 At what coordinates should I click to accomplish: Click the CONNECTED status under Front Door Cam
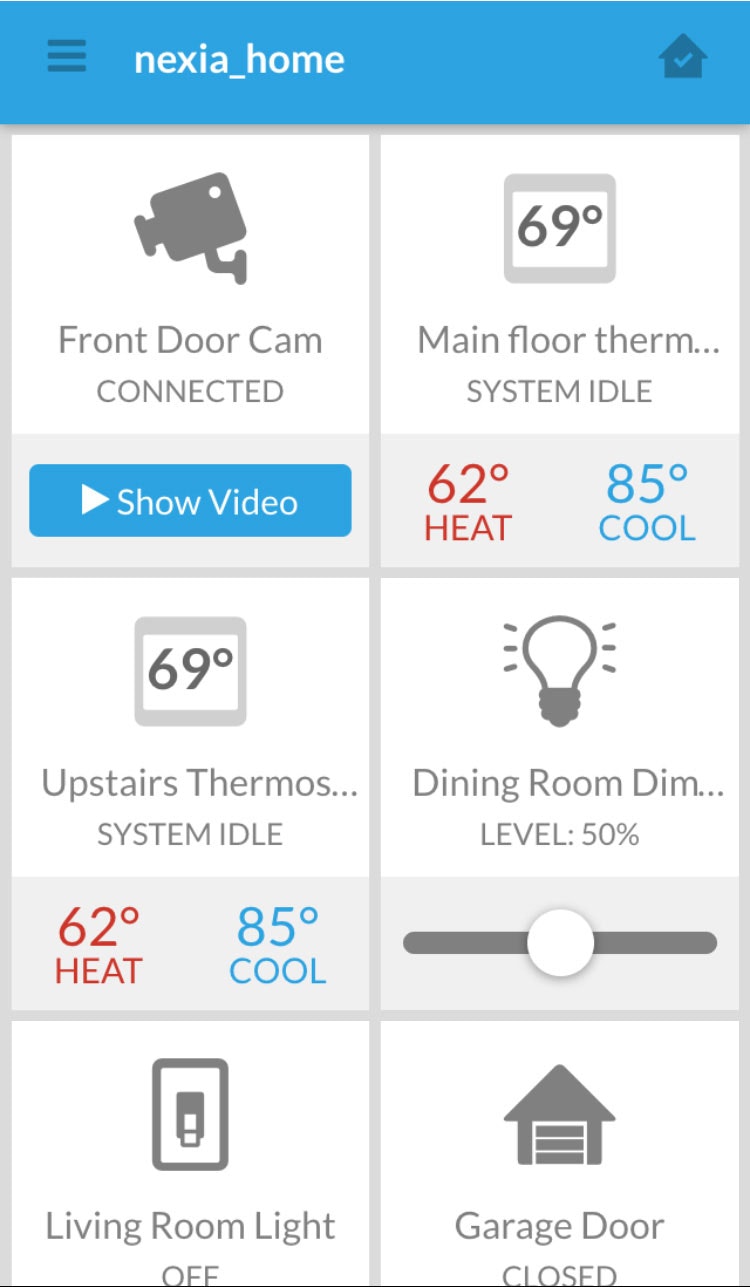pos(190,391)
